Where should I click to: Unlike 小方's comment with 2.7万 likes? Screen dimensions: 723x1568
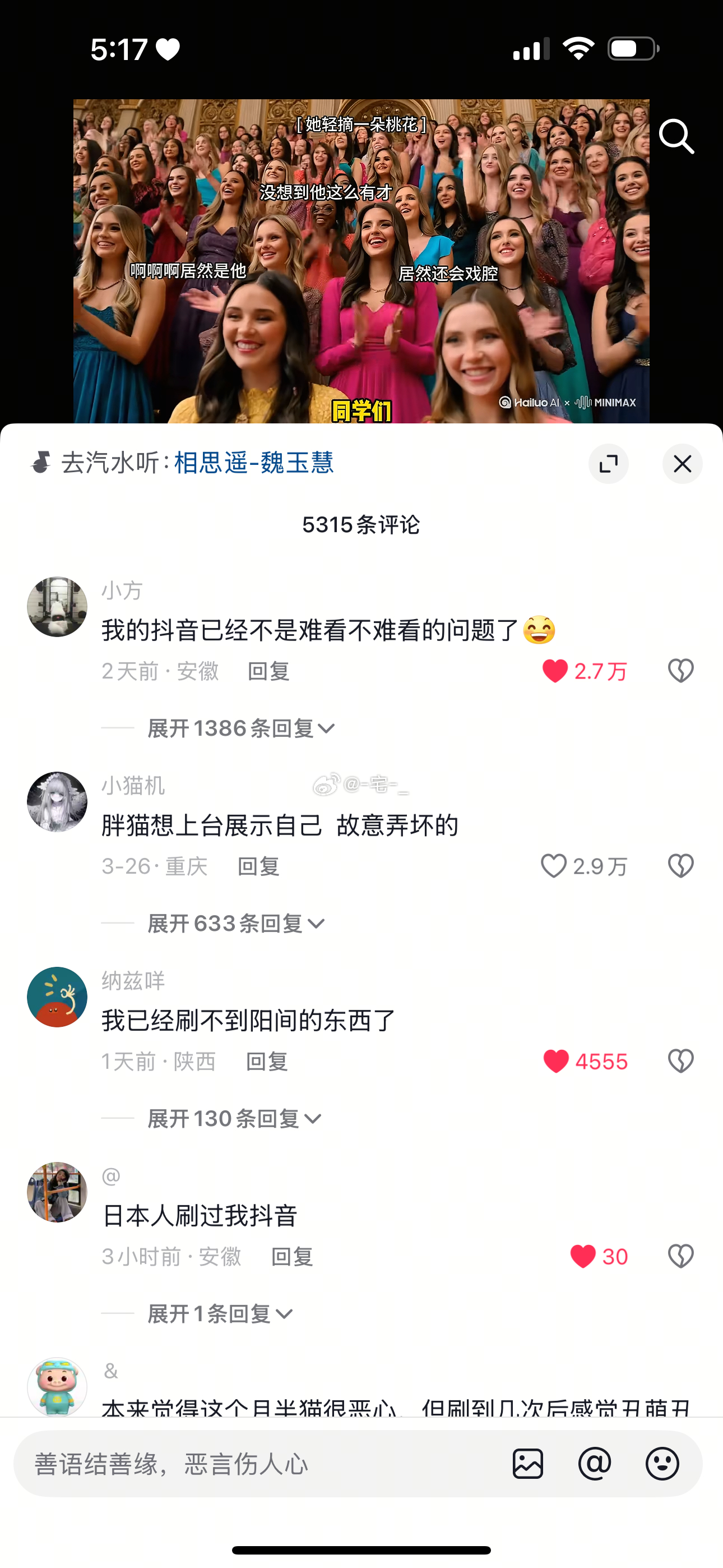(554, 671)
